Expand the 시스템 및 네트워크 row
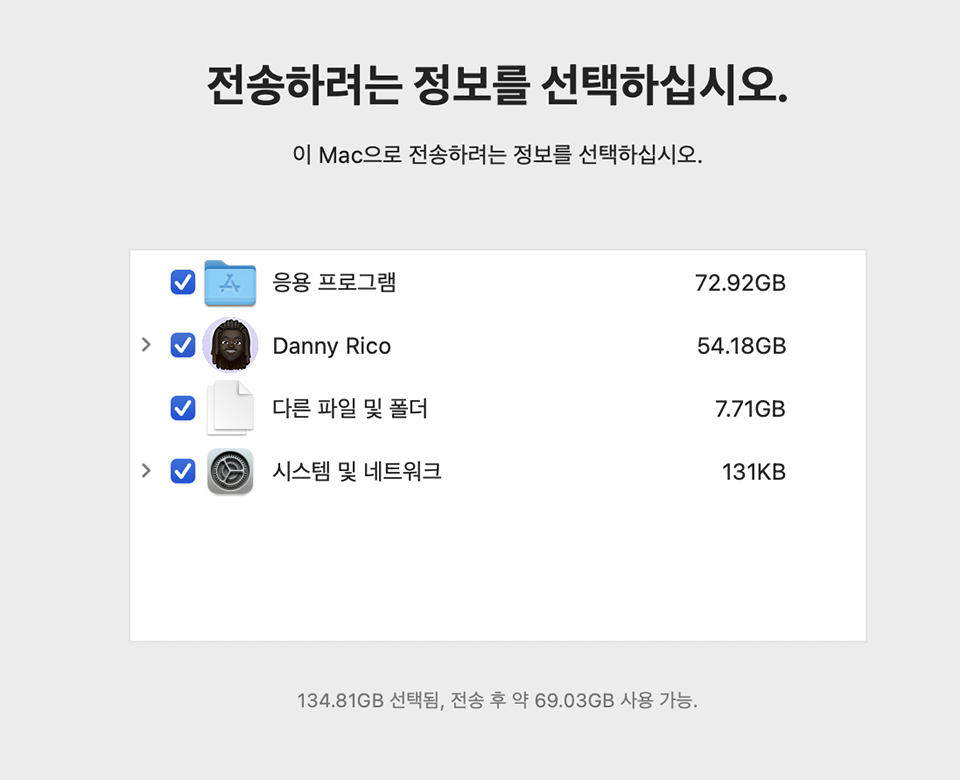The height and width of the screenshot is (780, 960). click(146, 470)
